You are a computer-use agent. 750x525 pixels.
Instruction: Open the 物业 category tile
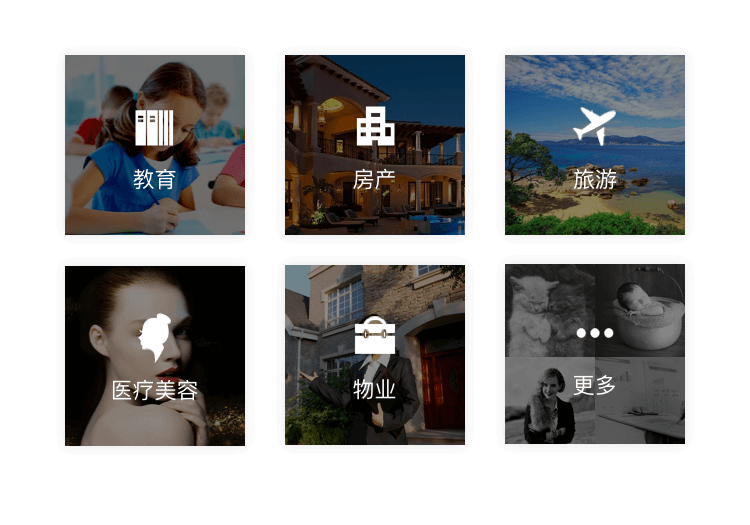coord(375,355)
